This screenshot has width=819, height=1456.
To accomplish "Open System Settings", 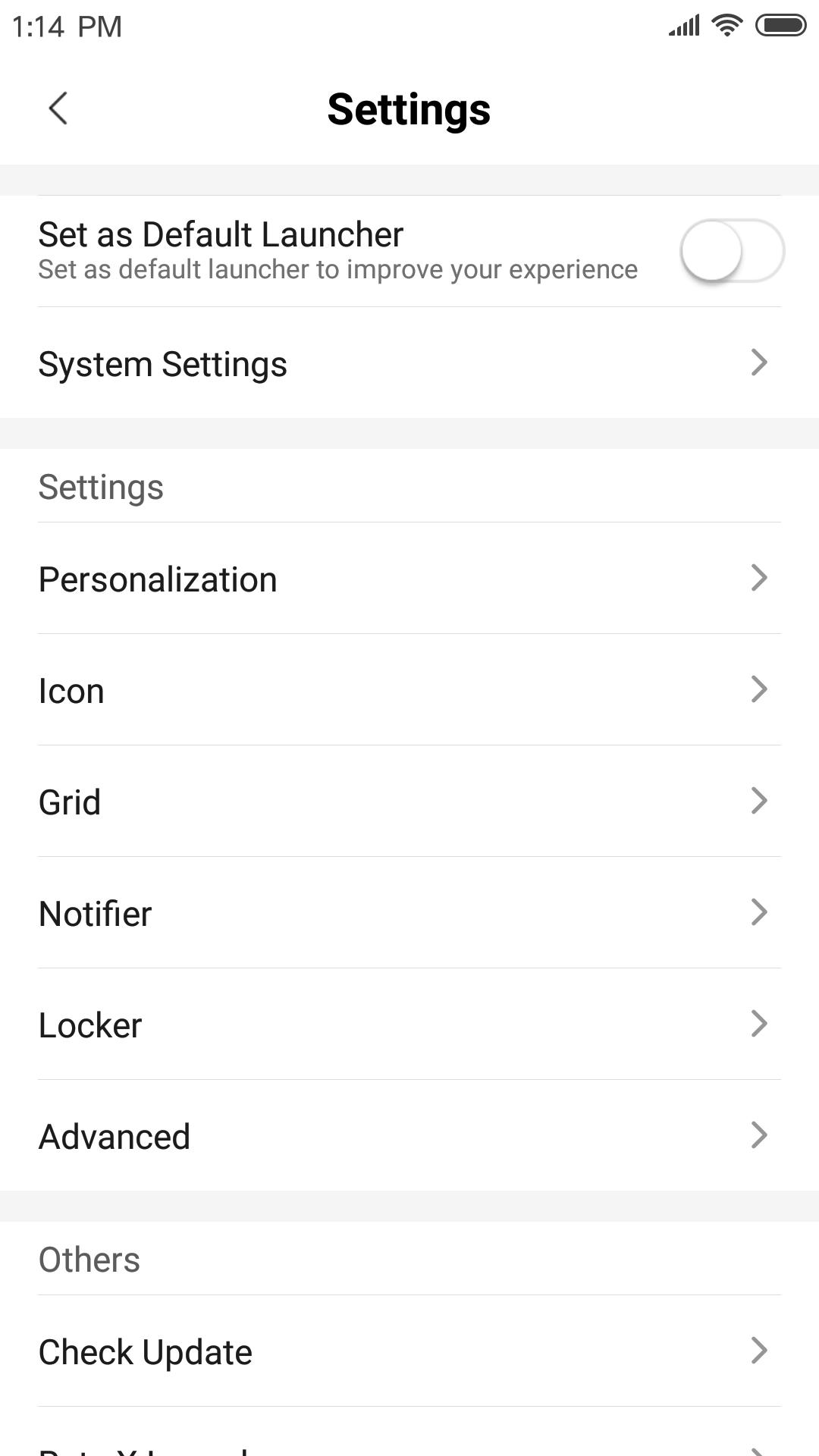I will pos(409,363).
